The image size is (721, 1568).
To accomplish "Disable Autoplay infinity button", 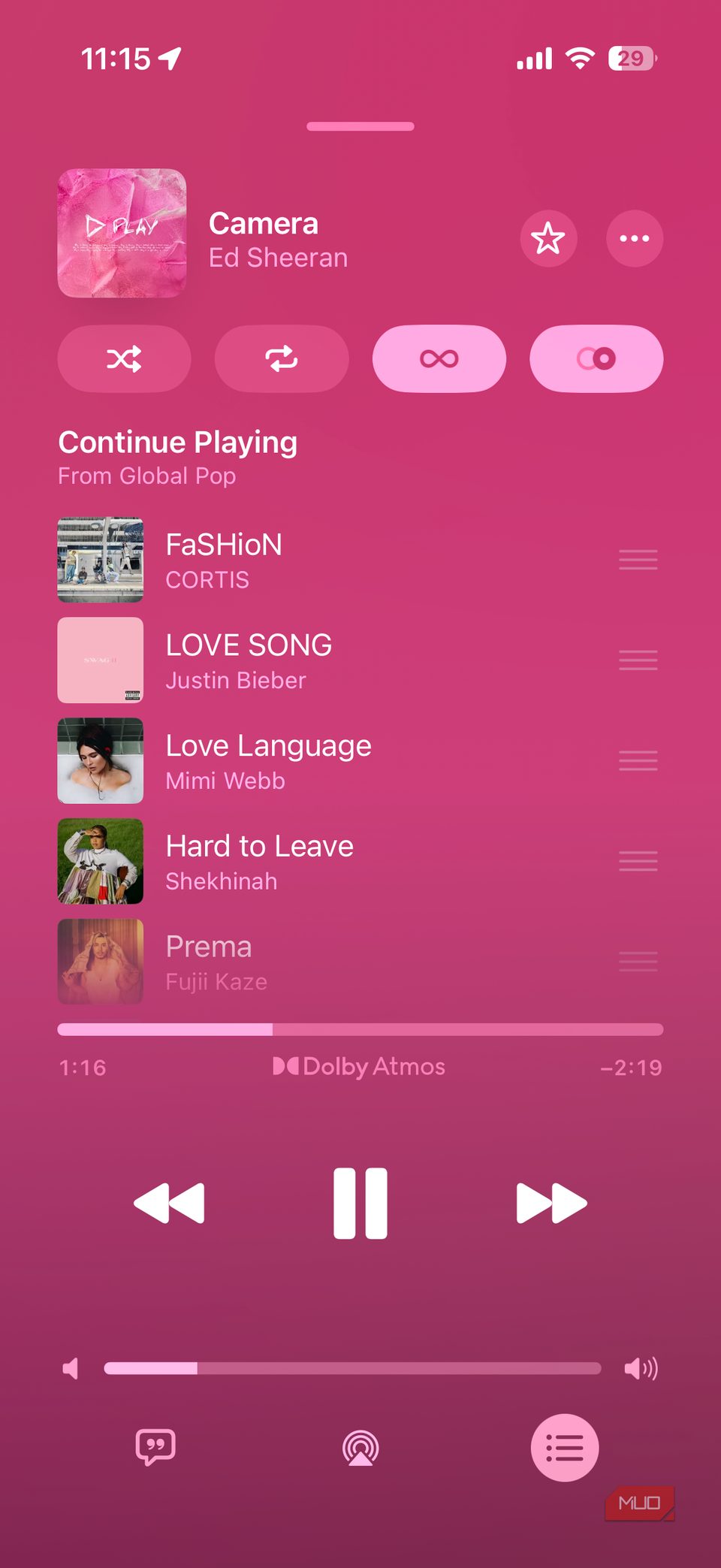I will [439, 359].
